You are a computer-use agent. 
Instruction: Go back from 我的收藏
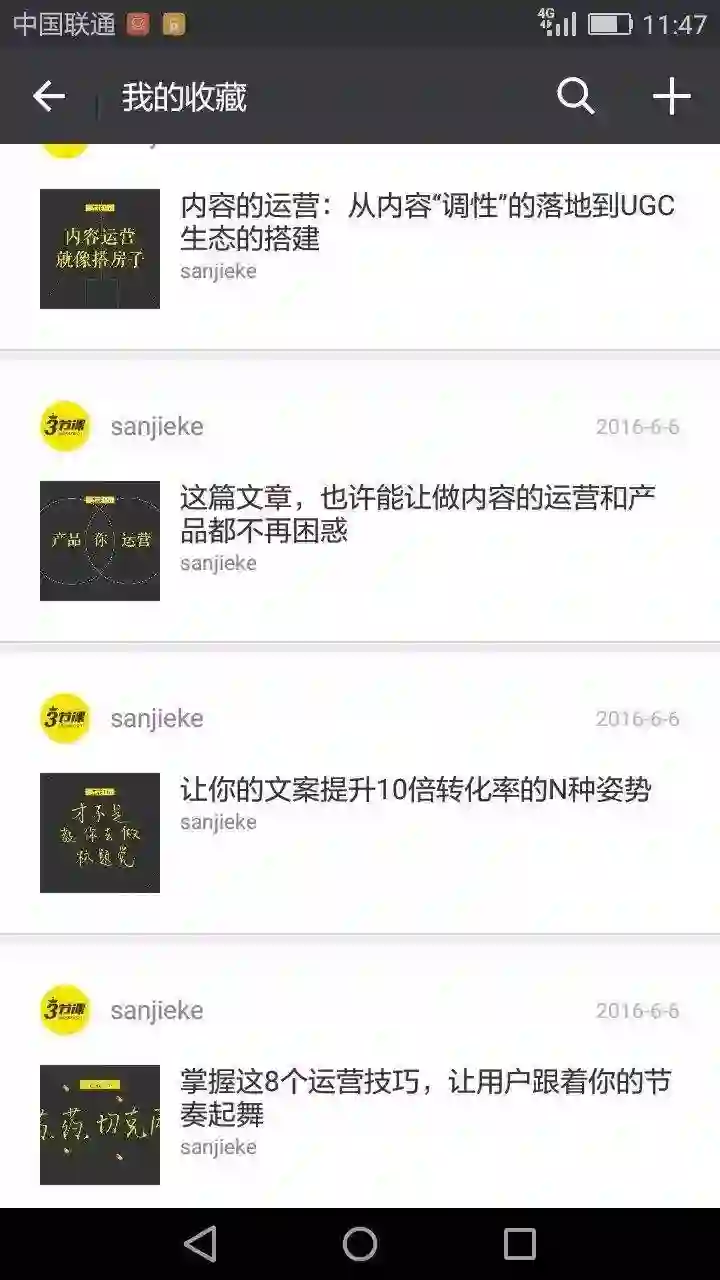pos(48,97)
